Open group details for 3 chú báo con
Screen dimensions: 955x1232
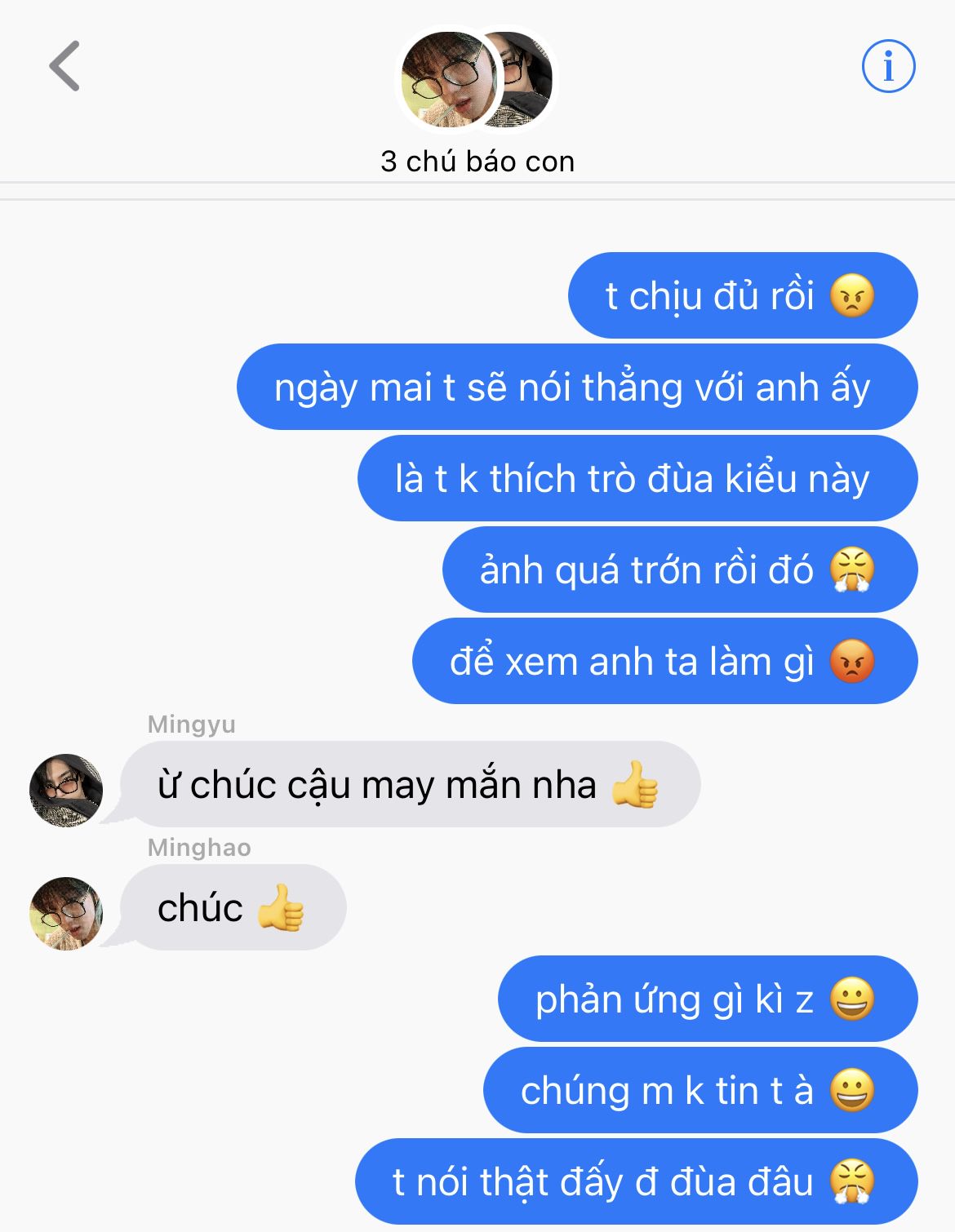477,162
